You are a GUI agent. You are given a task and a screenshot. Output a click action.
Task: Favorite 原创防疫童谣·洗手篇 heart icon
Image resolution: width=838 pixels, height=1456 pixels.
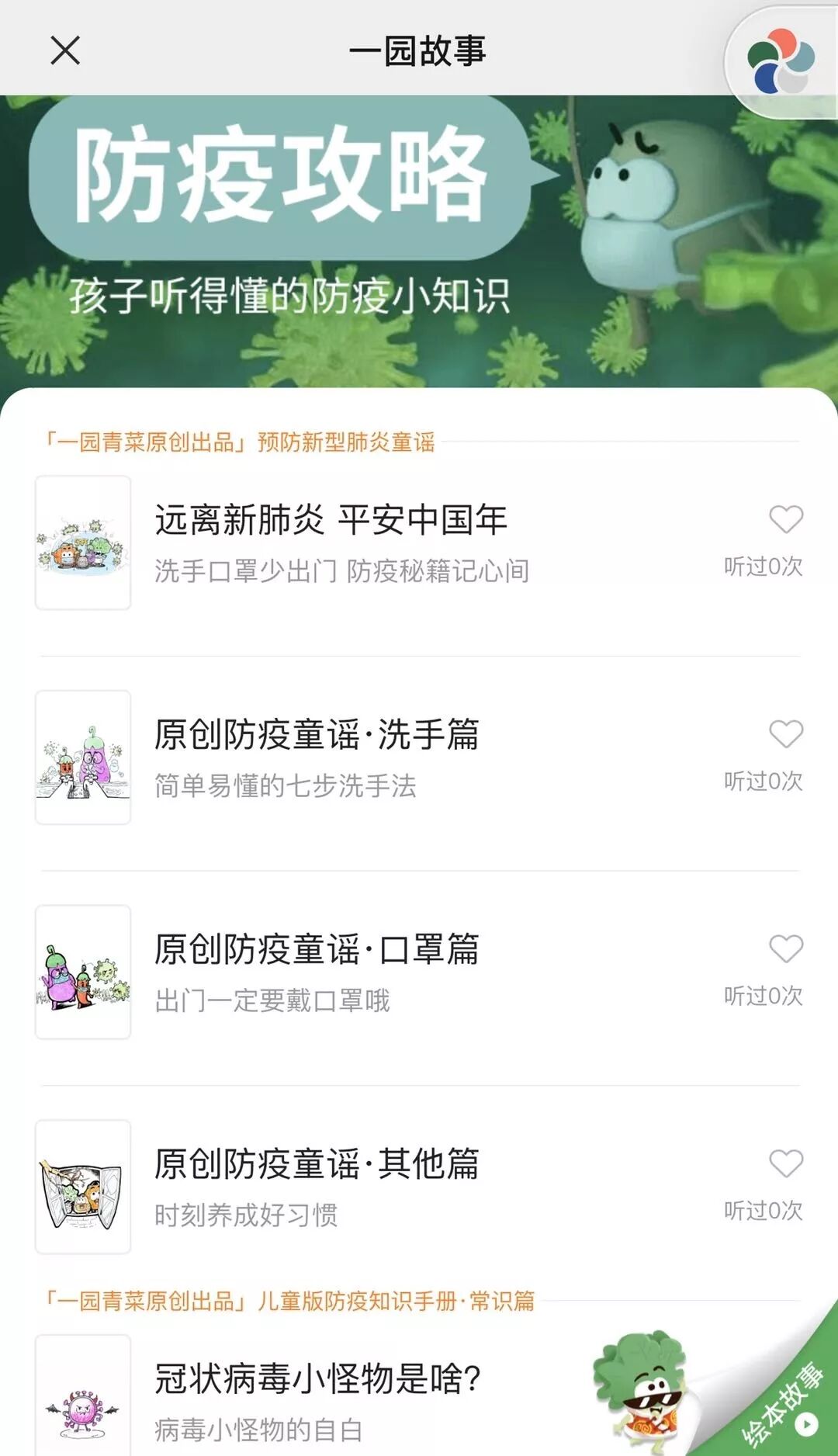click(785, 734)
